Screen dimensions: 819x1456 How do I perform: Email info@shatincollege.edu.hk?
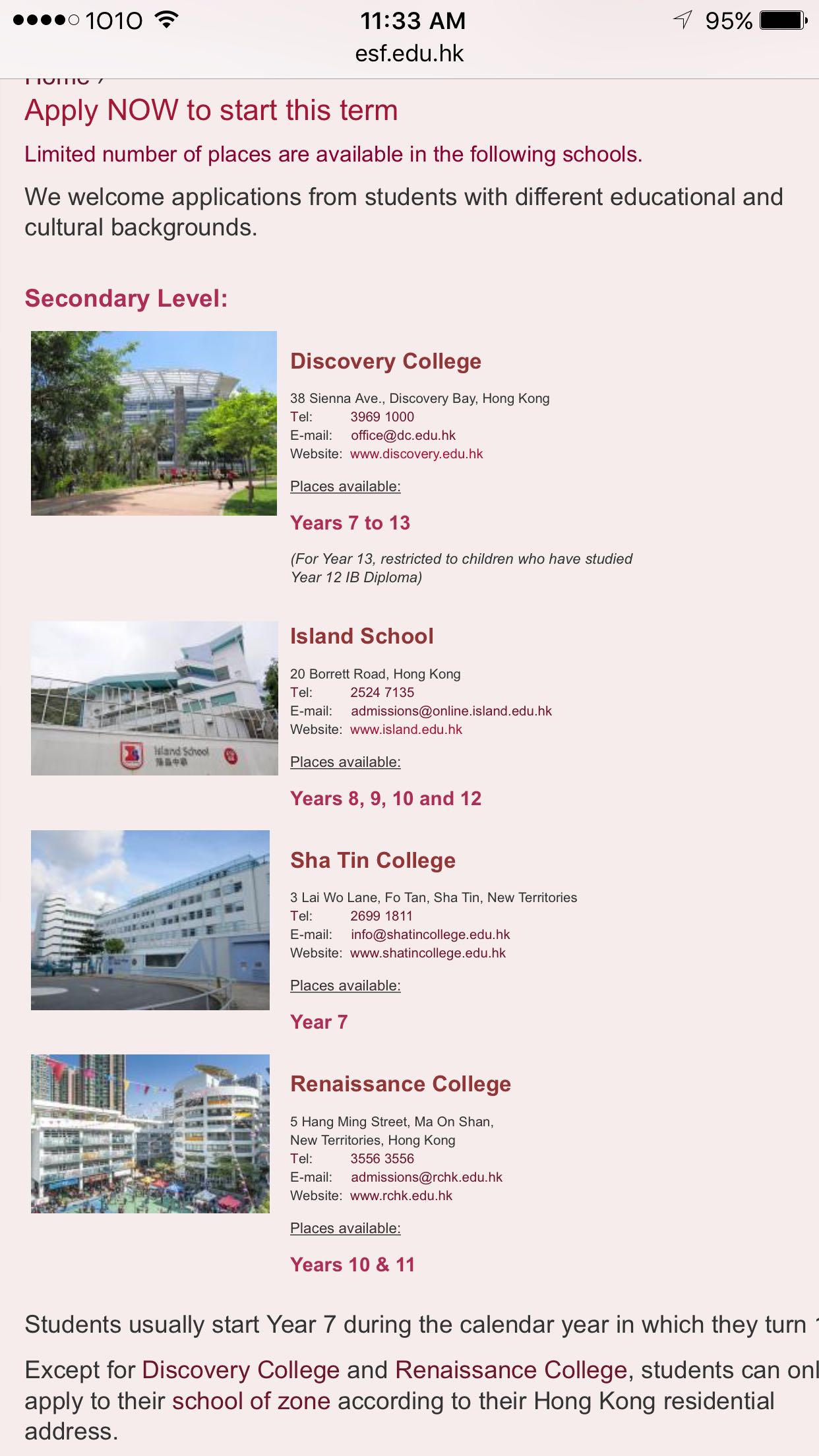click(x=430, y=934)
